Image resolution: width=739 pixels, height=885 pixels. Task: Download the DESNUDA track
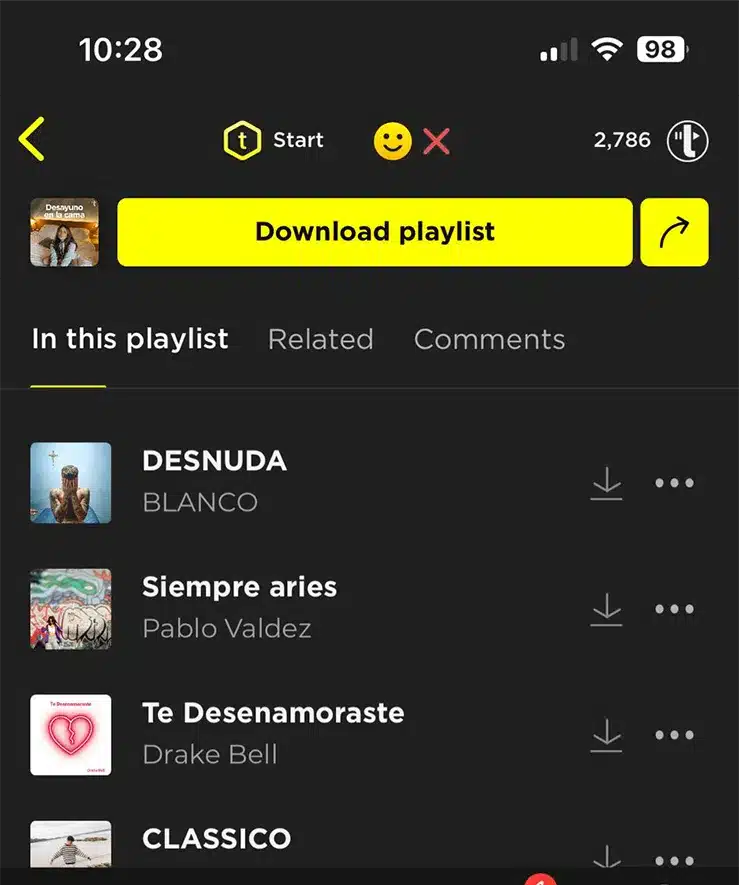click(606, 483)
